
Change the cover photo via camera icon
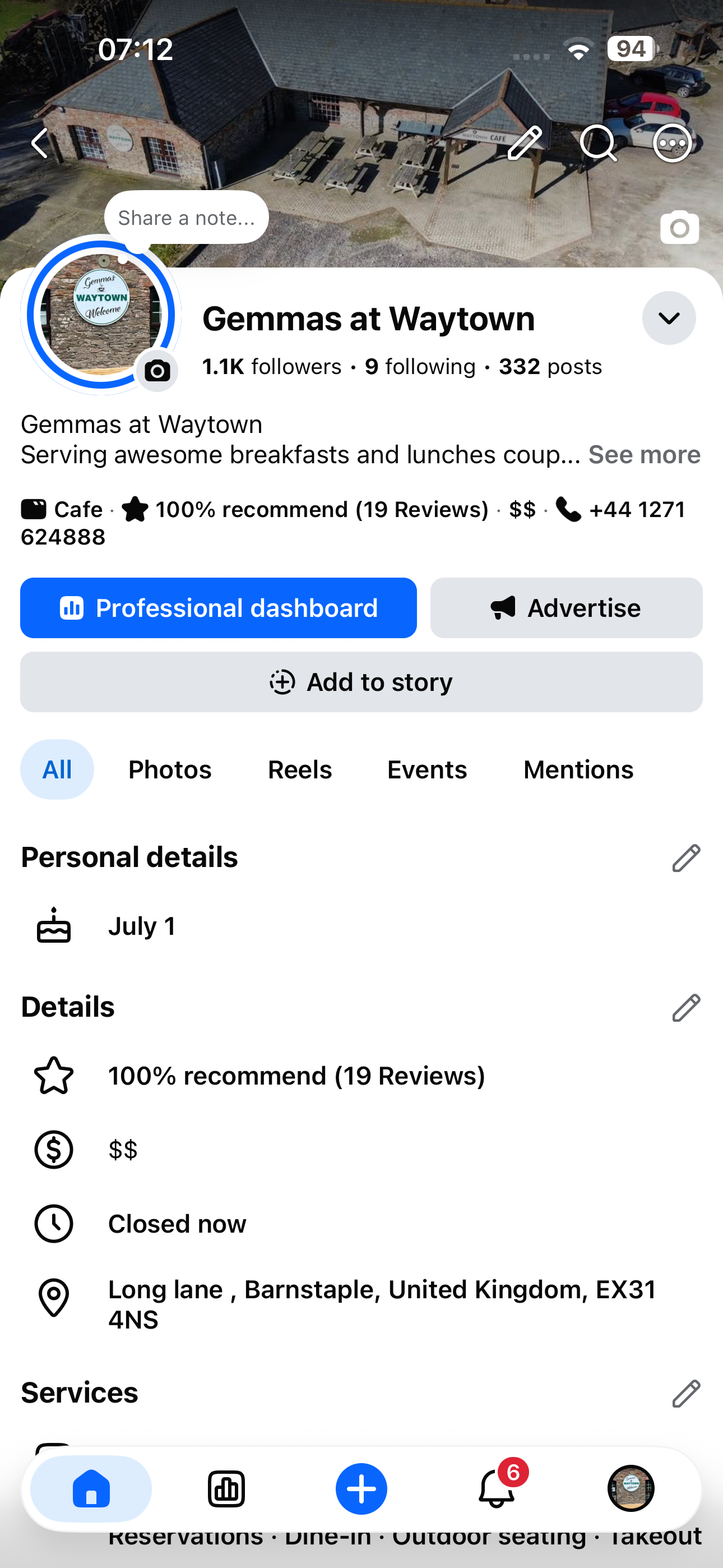(679, 228)
